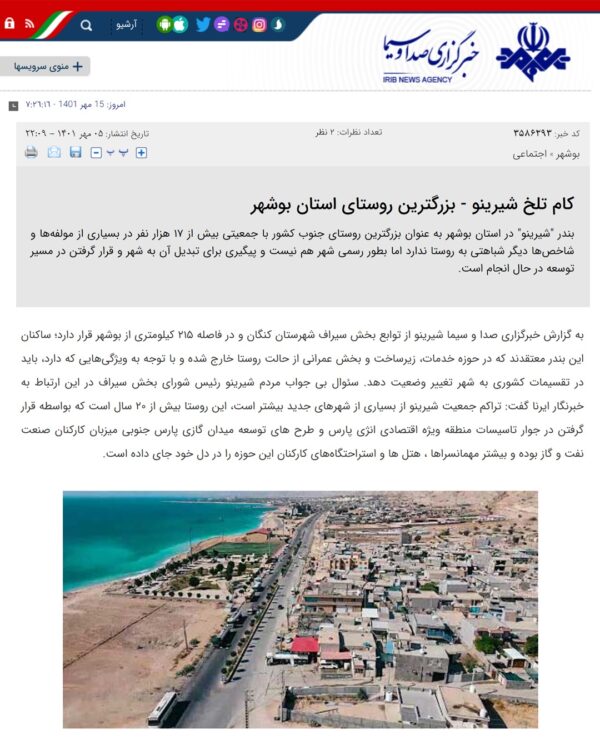Open the Android app download icon
The image size is (600, 750).
tap(164, 24)
